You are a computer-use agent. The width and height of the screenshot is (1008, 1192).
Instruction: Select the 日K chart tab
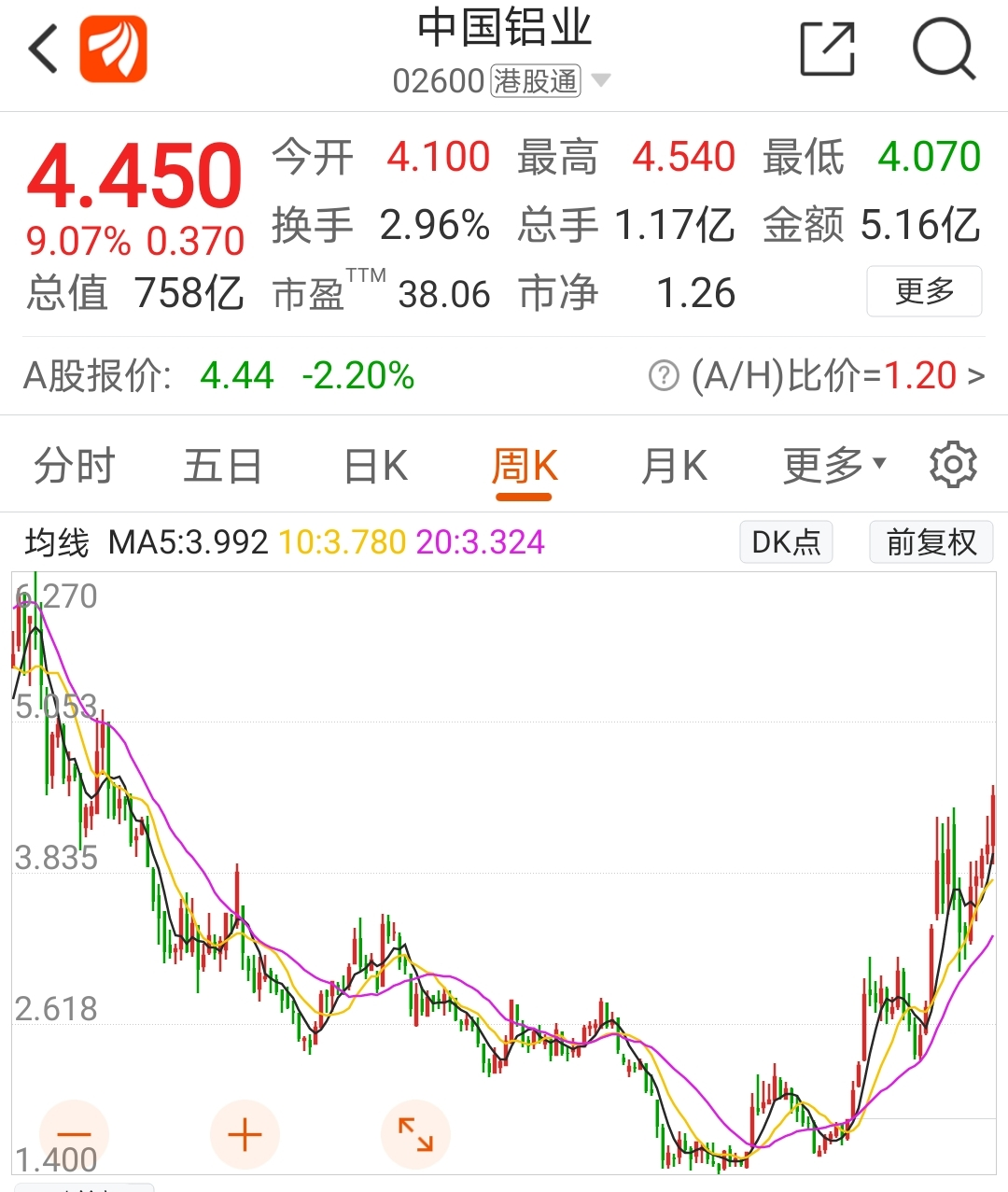(375, 466)
